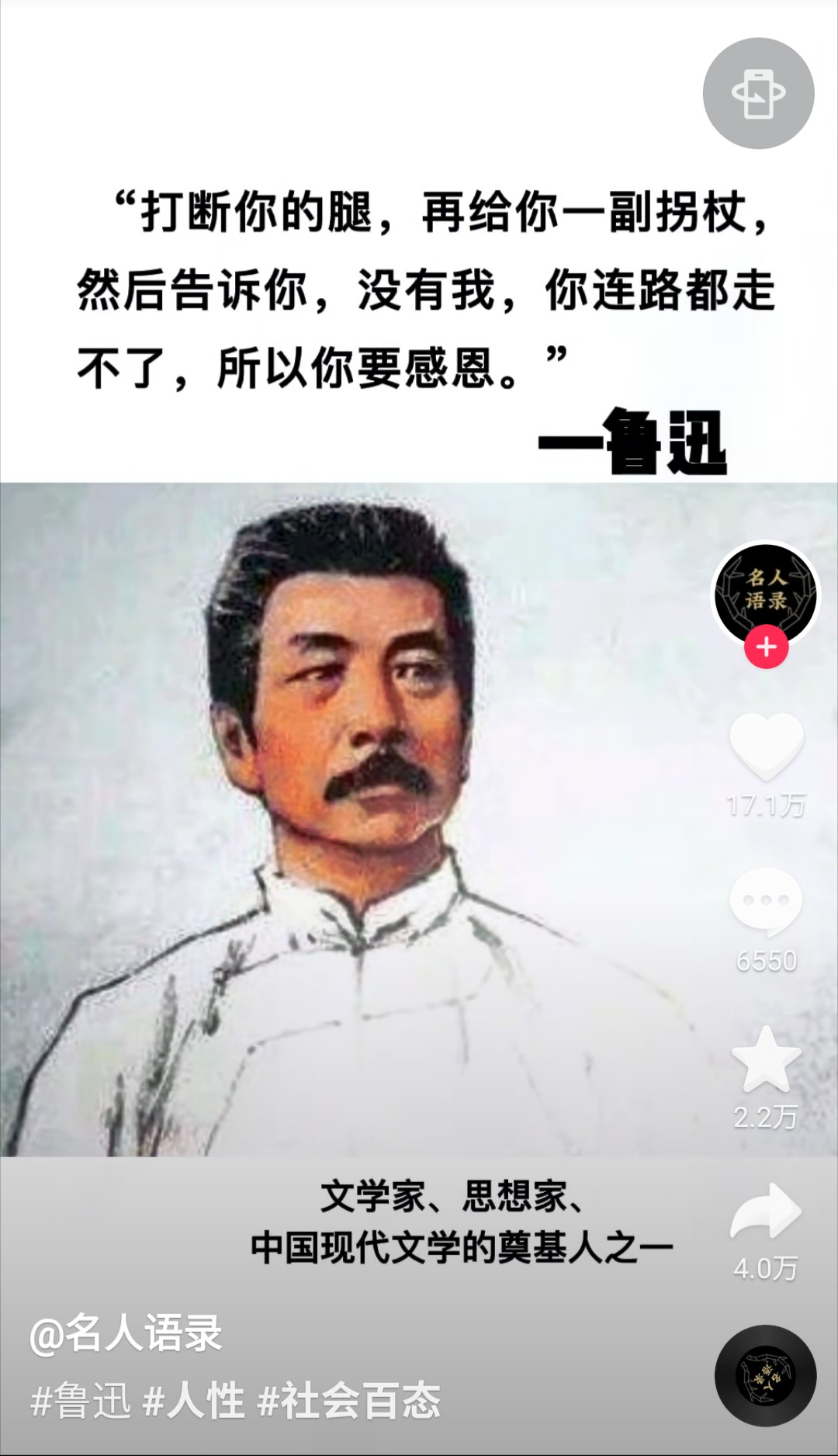Share this video
The image size is (838, 1456).
coord(765,1212)
